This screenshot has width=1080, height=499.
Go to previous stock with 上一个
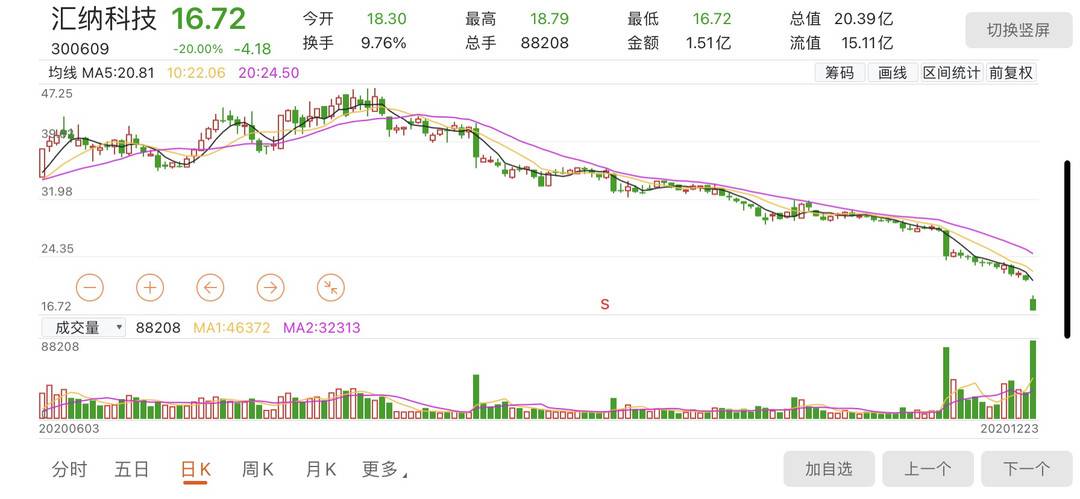click(927, 468)
